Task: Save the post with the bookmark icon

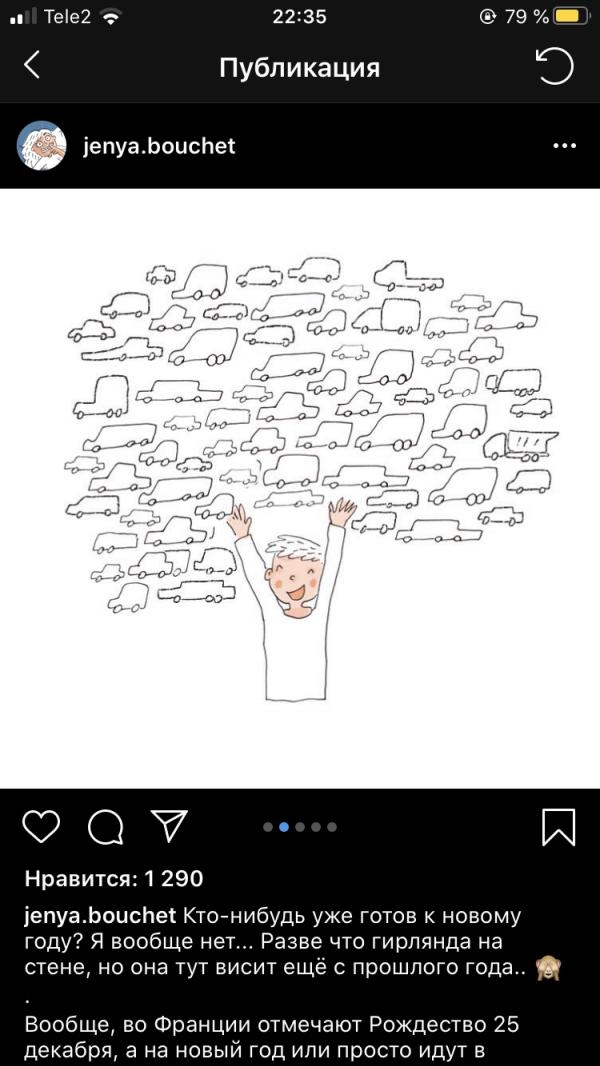Action: 558,827
